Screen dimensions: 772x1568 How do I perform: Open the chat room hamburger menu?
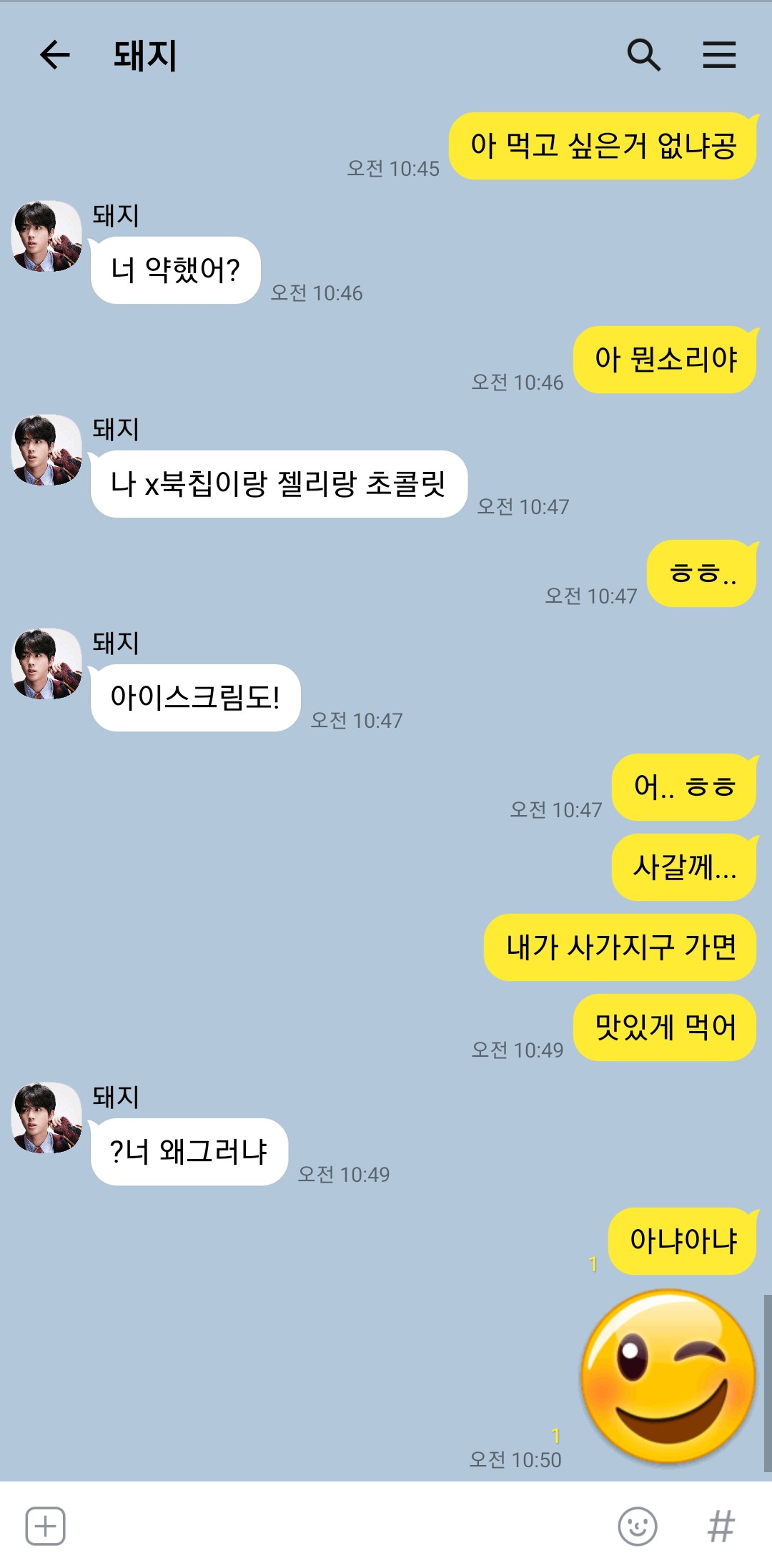pos(719,55)
